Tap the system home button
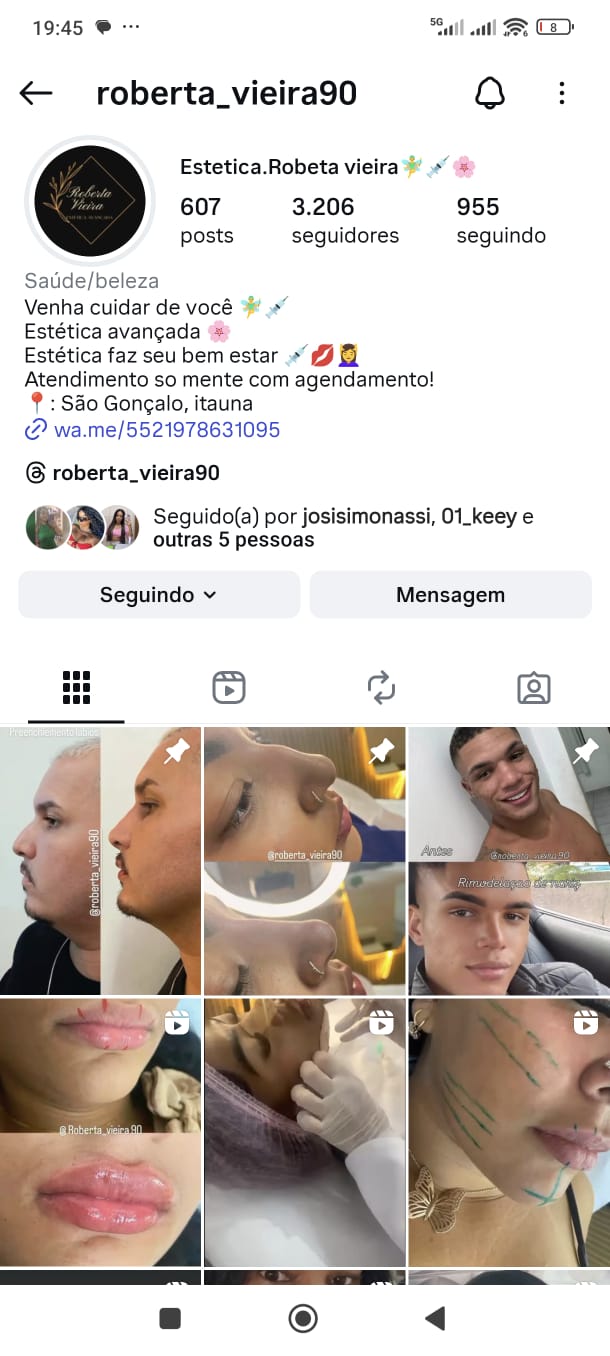Viewport: 610px width, 1356px height. tap(303, 1318)
